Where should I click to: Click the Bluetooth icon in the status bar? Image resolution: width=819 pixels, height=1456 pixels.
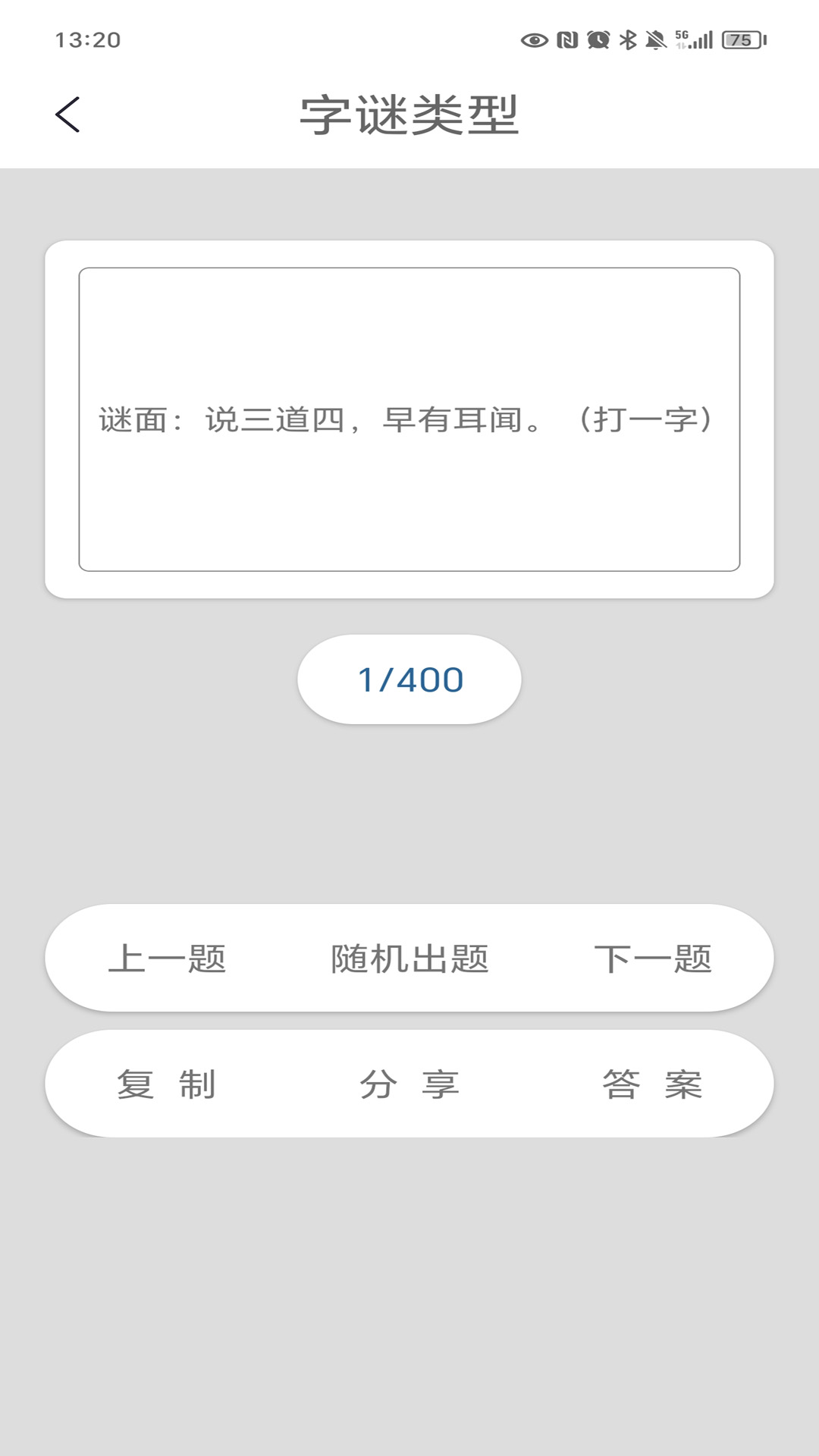[627, 39]
